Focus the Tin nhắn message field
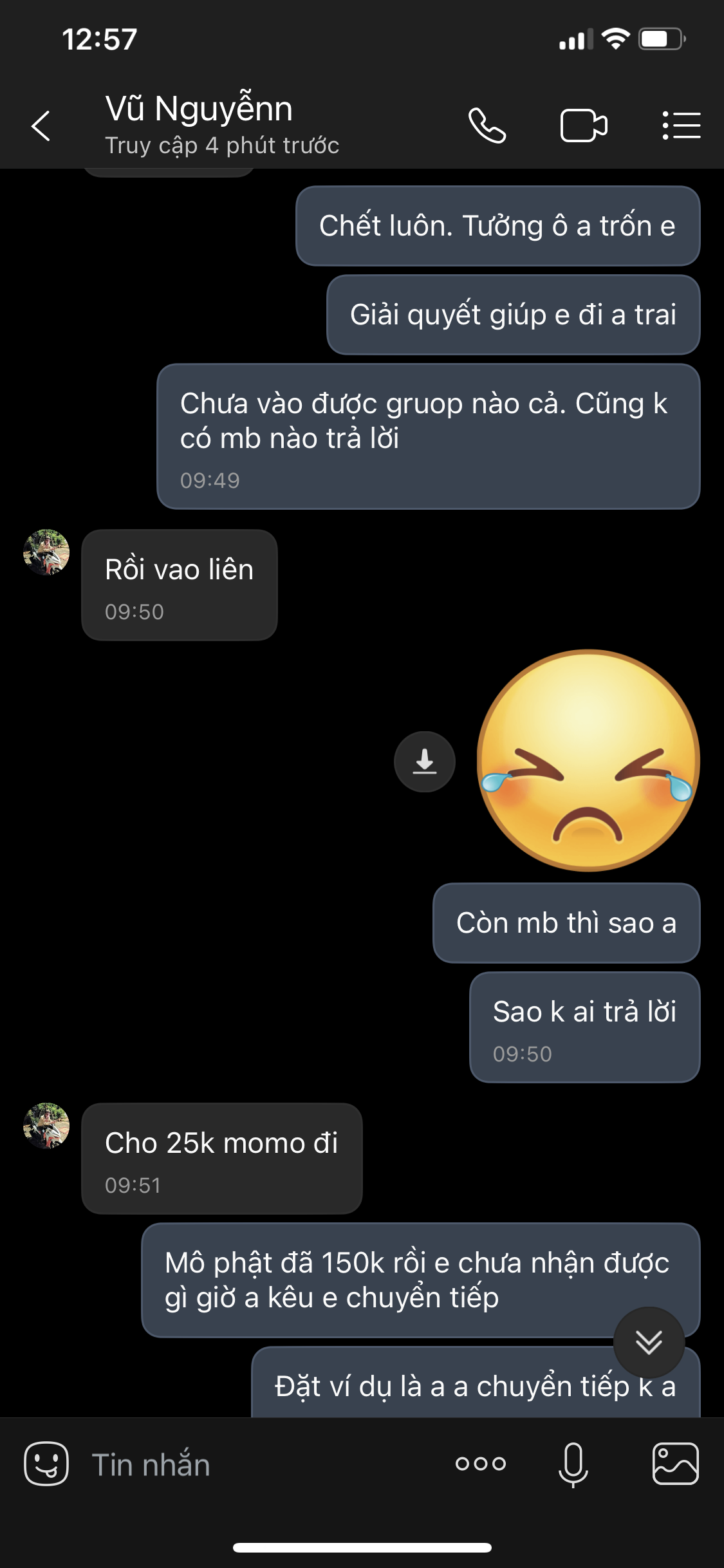This screenshot has height=1568, width=724. (257, 1465)
